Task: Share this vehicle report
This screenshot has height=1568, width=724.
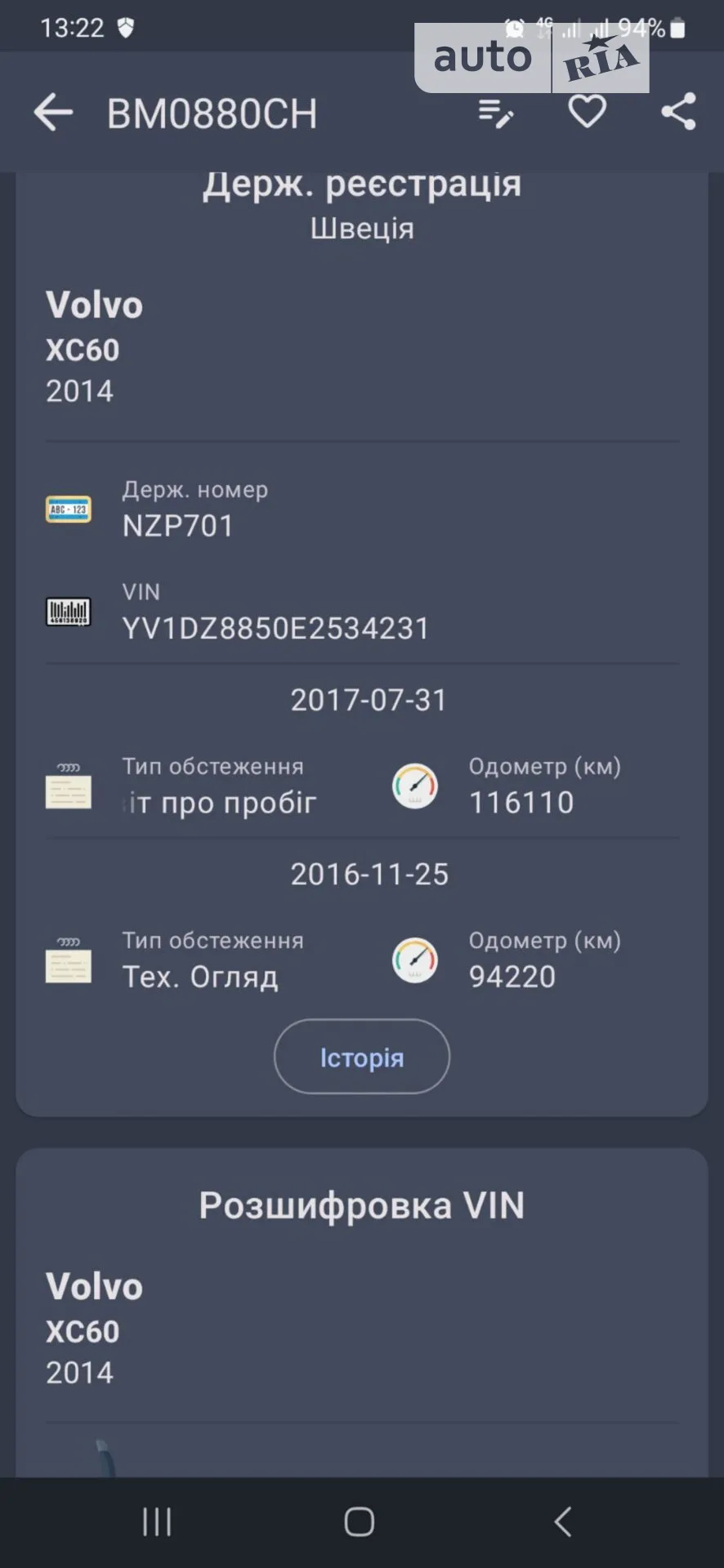Action: click(678, 112)
